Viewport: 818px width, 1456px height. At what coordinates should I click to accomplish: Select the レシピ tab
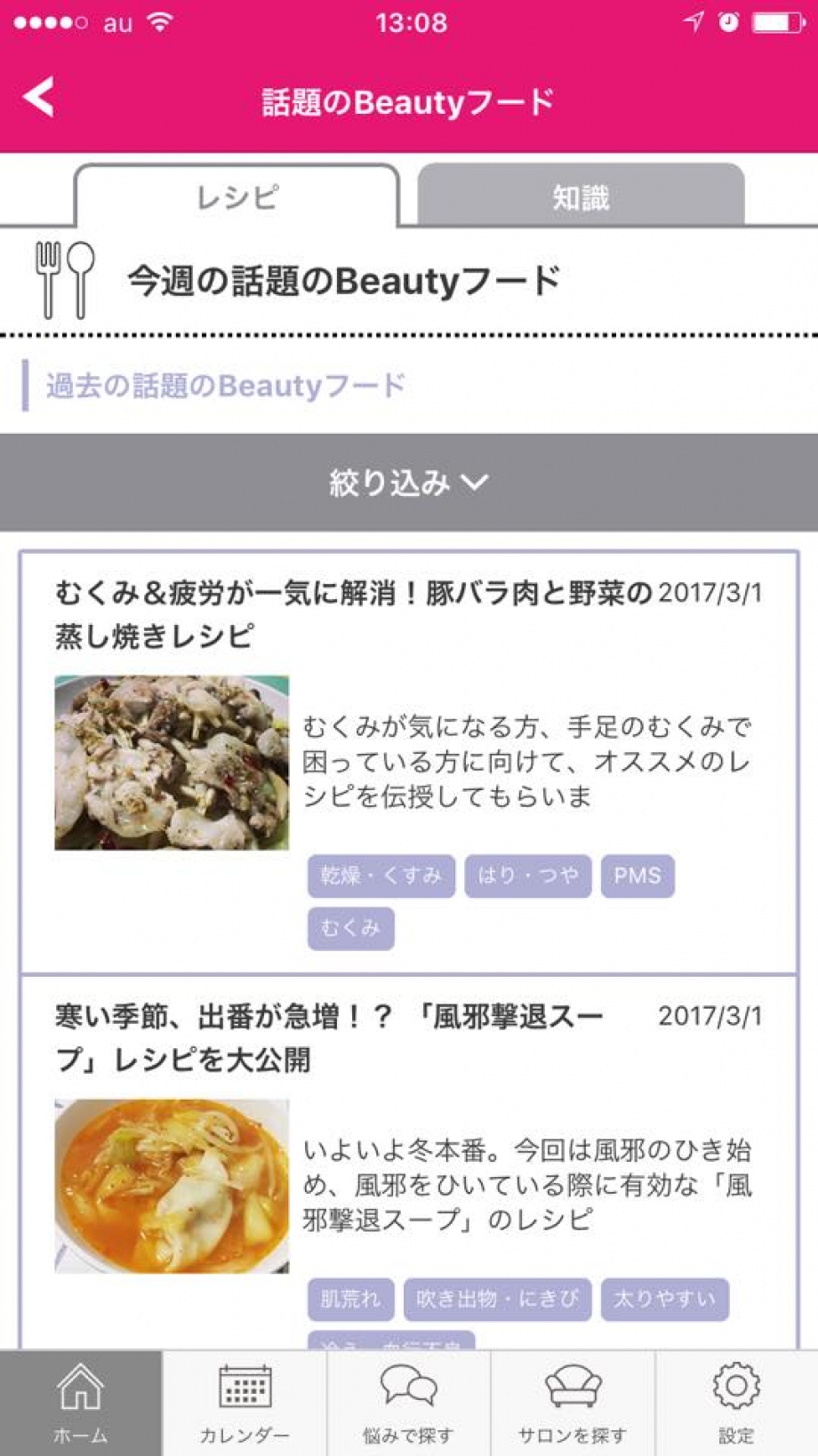237,196
